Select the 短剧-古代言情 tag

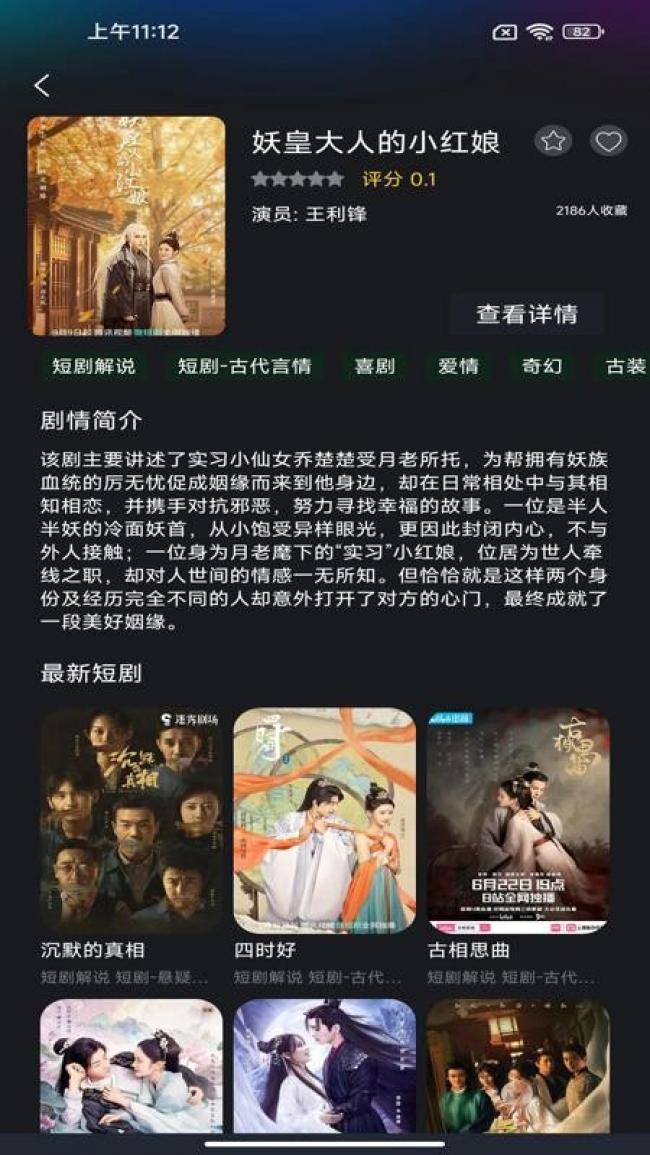pos(245,366)
